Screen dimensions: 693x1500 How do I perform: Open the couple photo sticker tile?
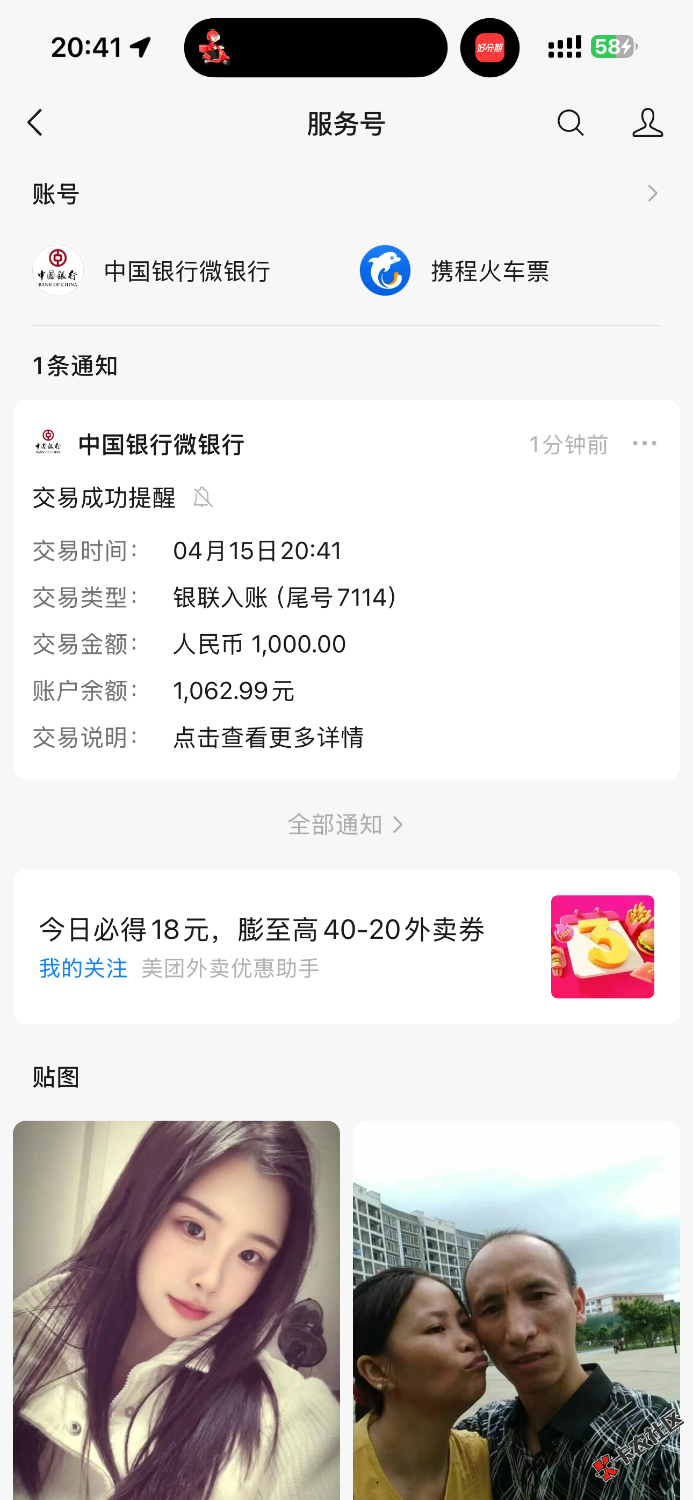516,1310
